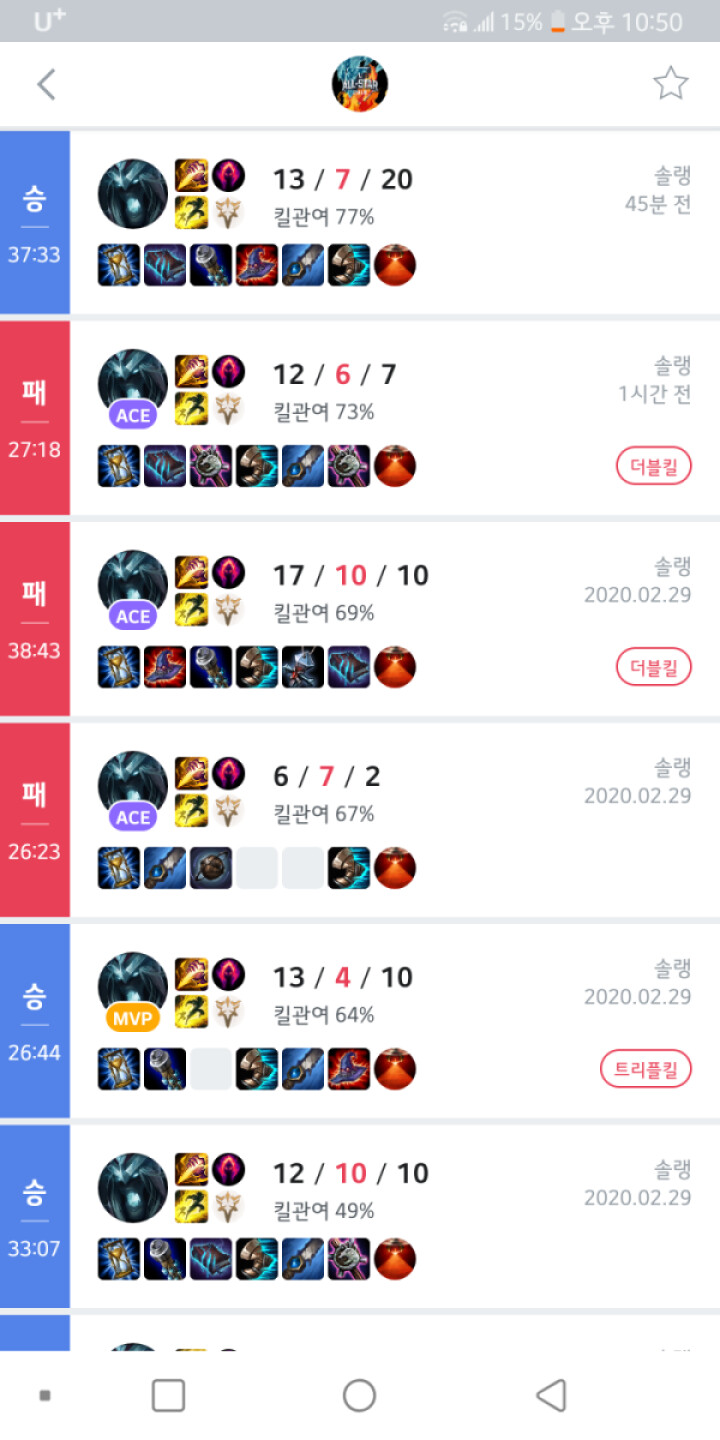Tap the Android home button

click(359, 1395)
